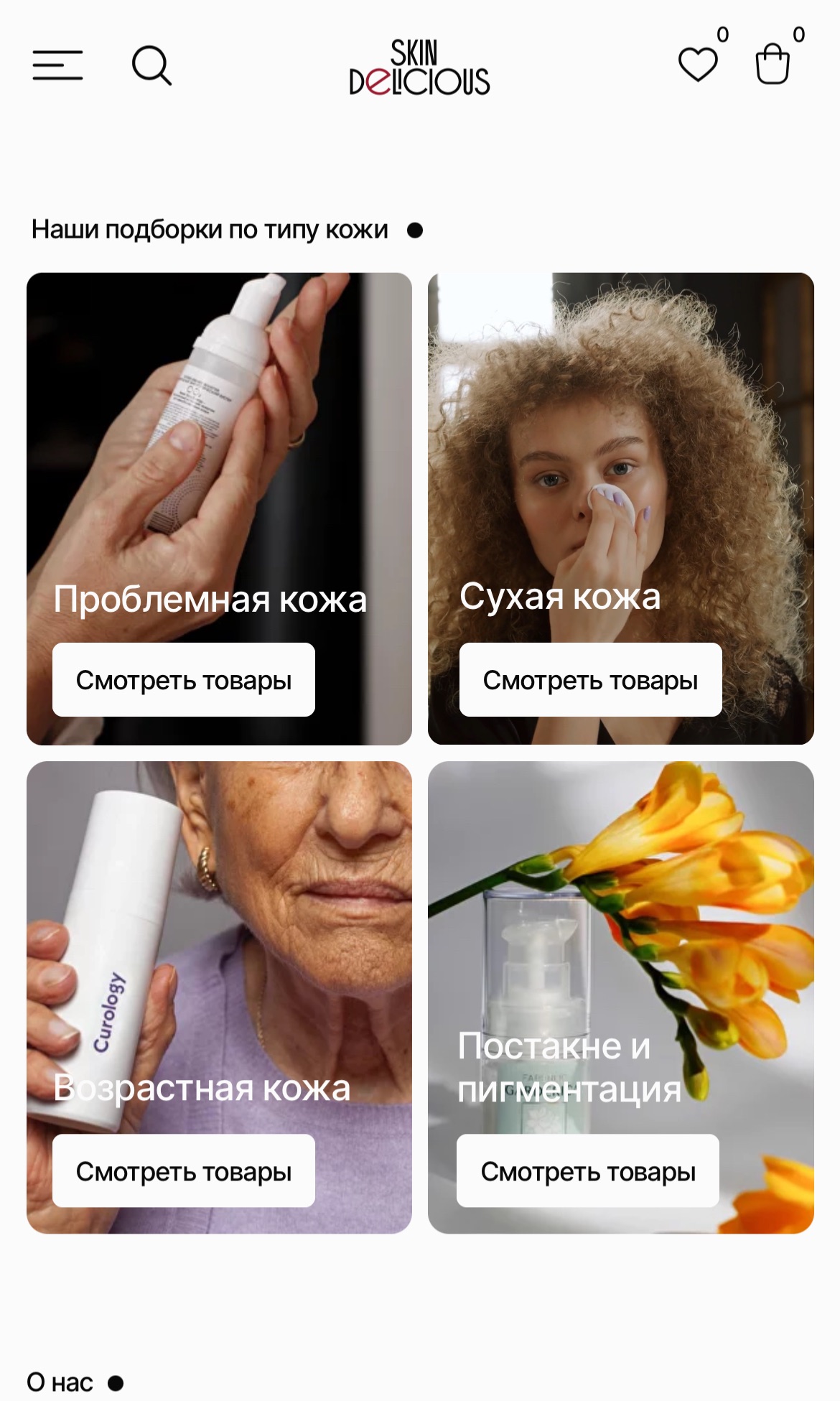The image size is (840, 1401).
Task: Tap Смотреть товары for Постакне и пигментация
Action: point(588,1170)
